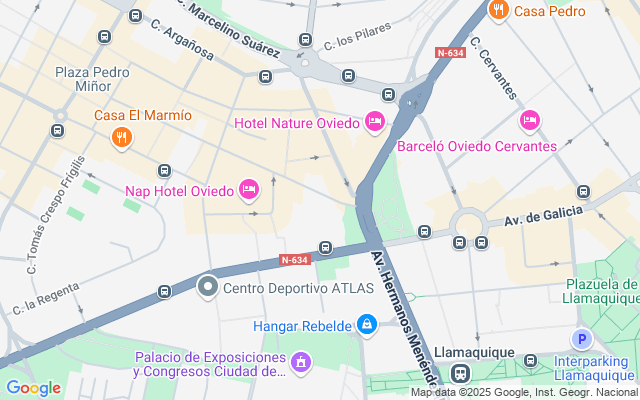Select the Interparking Llamaquique parking pin
This screenshot has width=640, height=400.
click(x=582, y=340)
